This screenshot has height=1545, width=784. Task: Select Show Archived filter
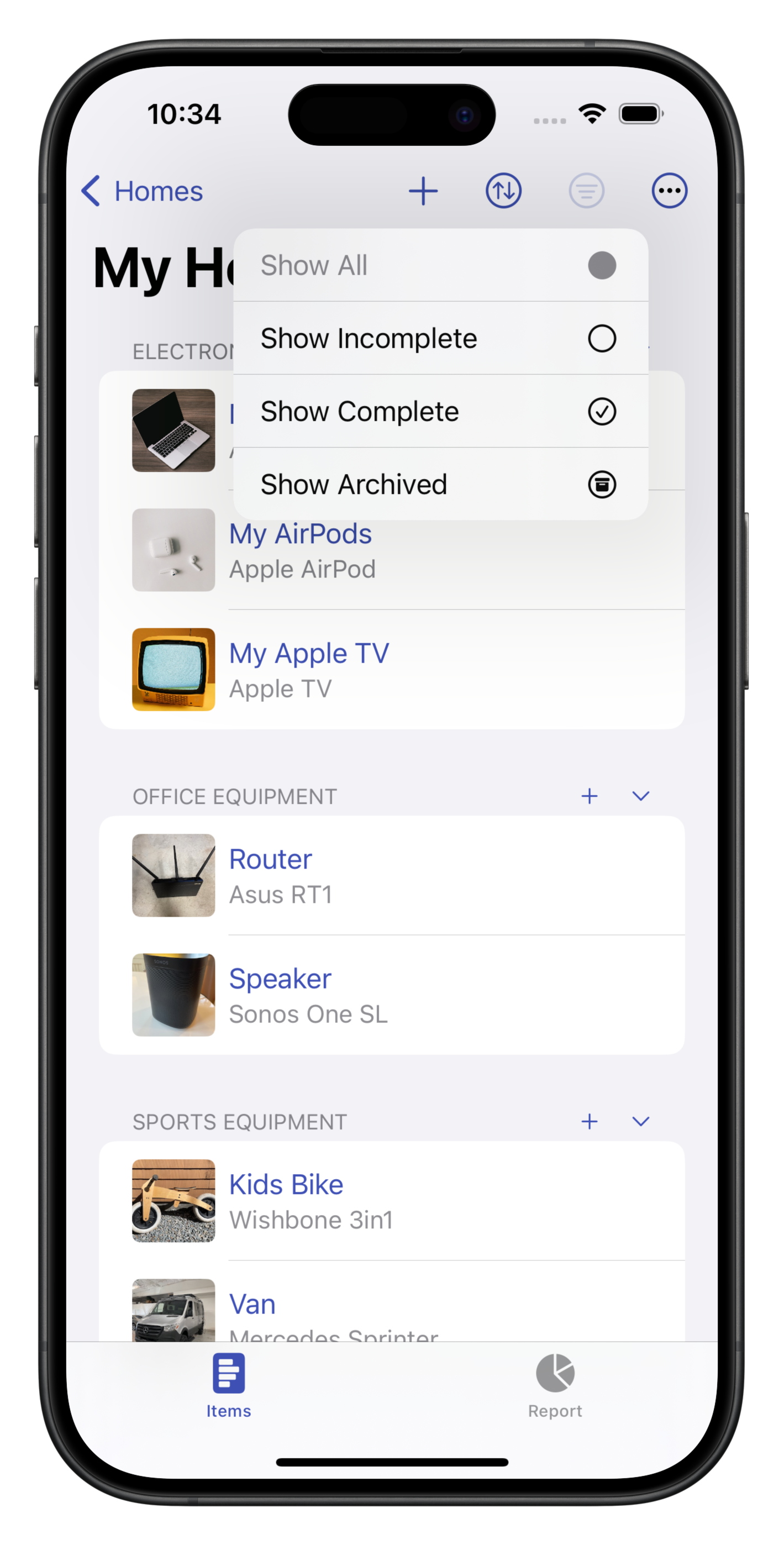click(x=440, y=484)
